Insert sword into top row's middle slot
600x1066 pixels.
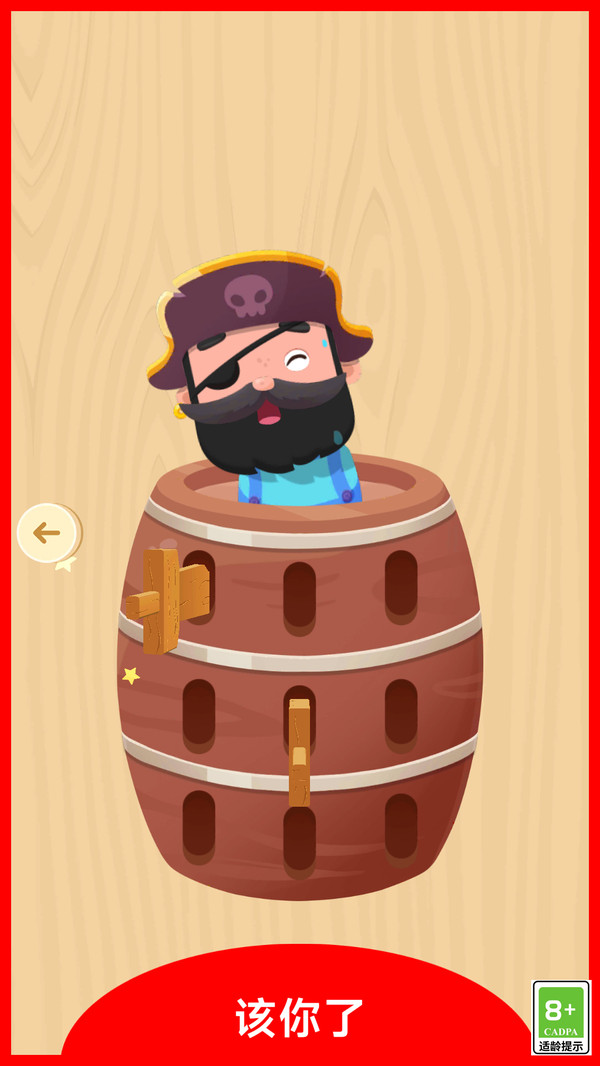pyautogui.click(x=299, y=594)
